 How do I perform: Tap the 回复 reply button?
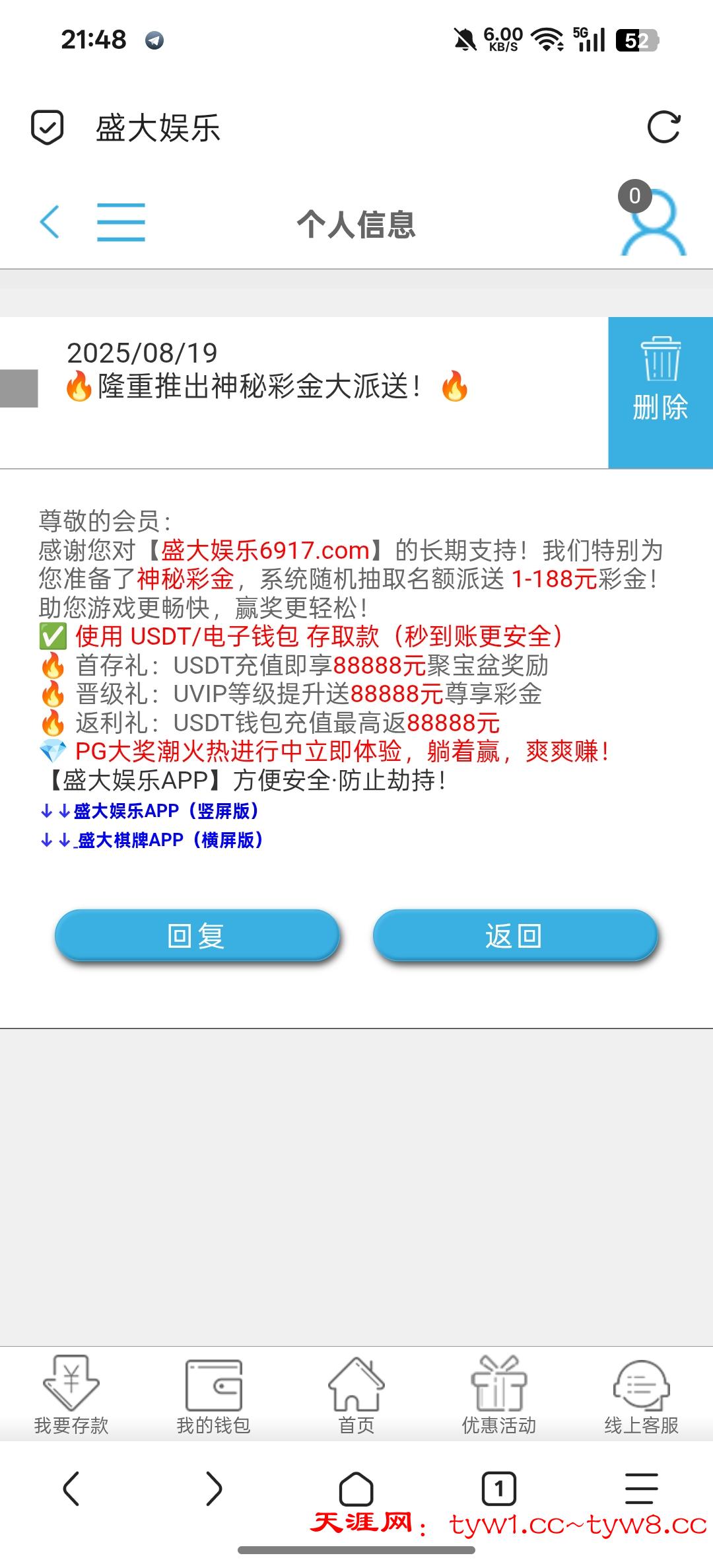pos(197,935)
